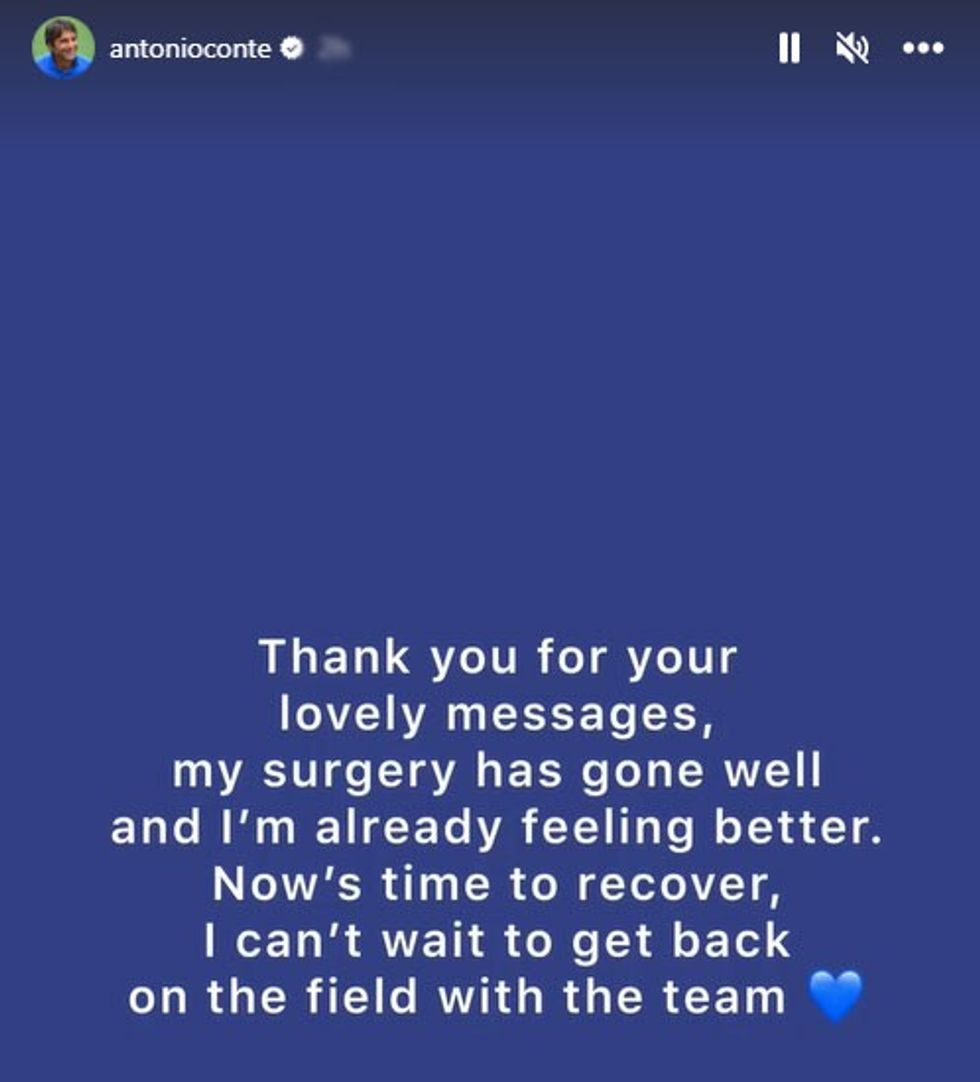Open the antonioconte username link
The height and width of the screenshot is (1082, 980).
pos(190,48)
